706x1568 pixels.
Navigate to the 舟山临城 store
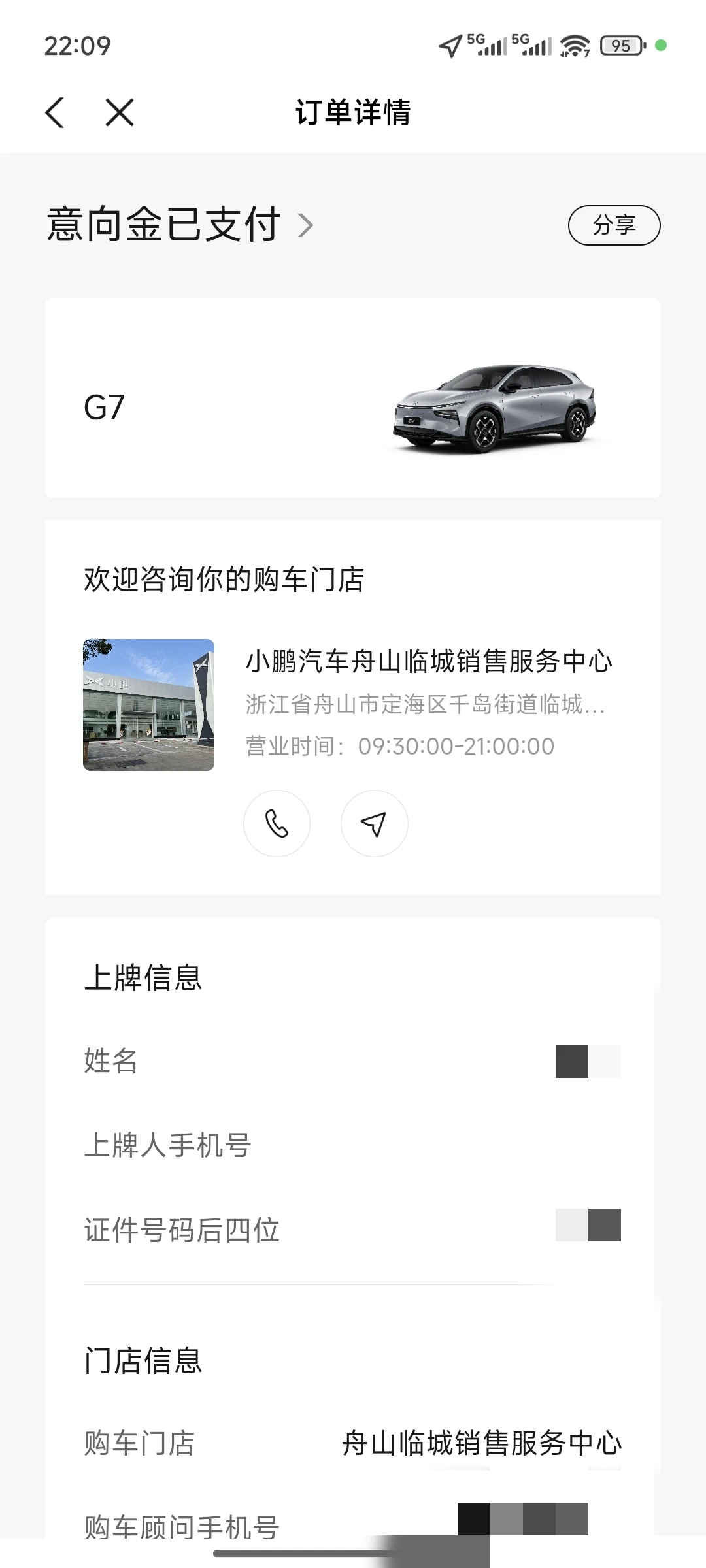click(374, 824)
